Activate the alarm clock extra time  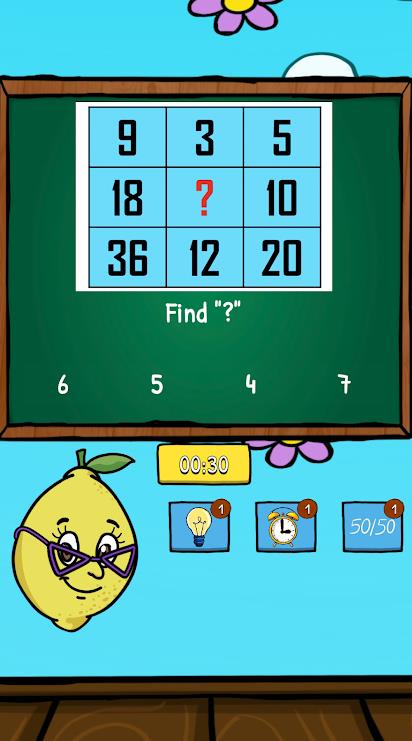286,526
